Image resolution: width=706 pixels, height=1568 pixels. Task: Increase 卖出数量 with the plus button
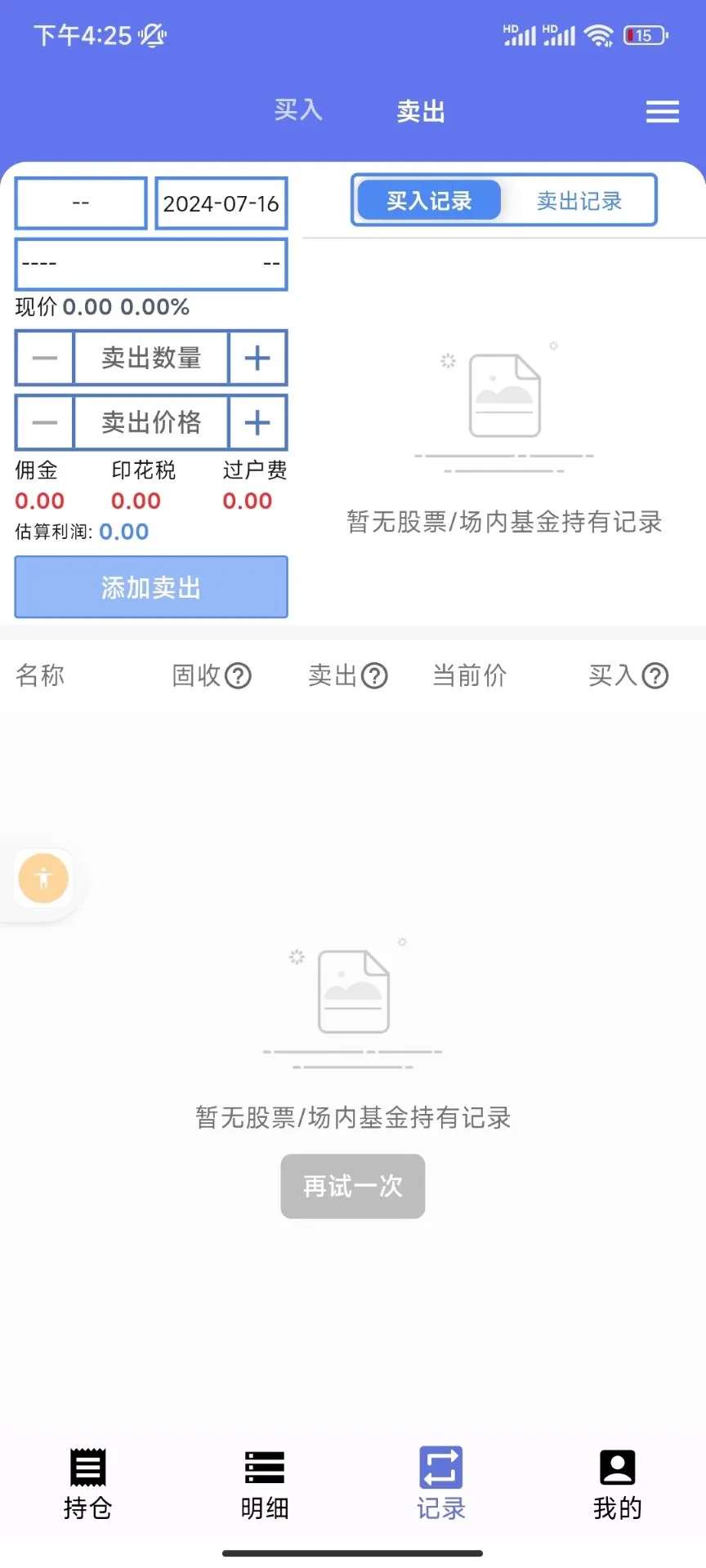coord(257,358)
